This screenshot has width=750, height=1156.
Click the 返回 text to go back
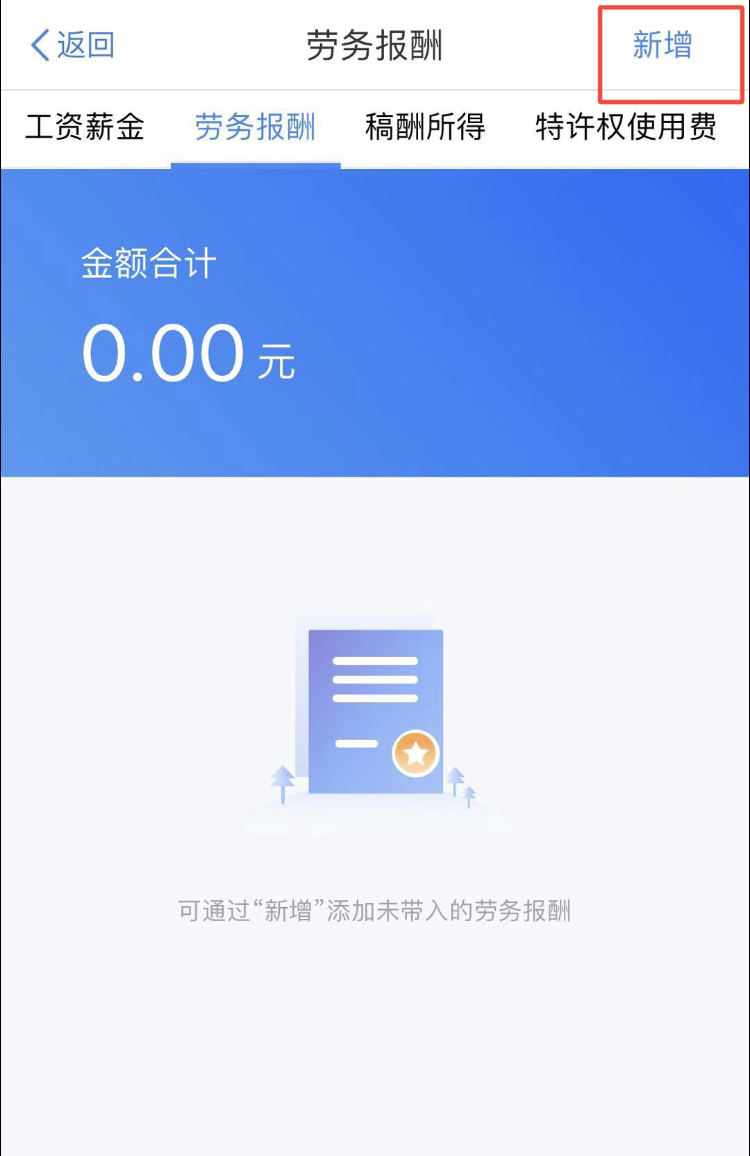(x=84, y=45)
